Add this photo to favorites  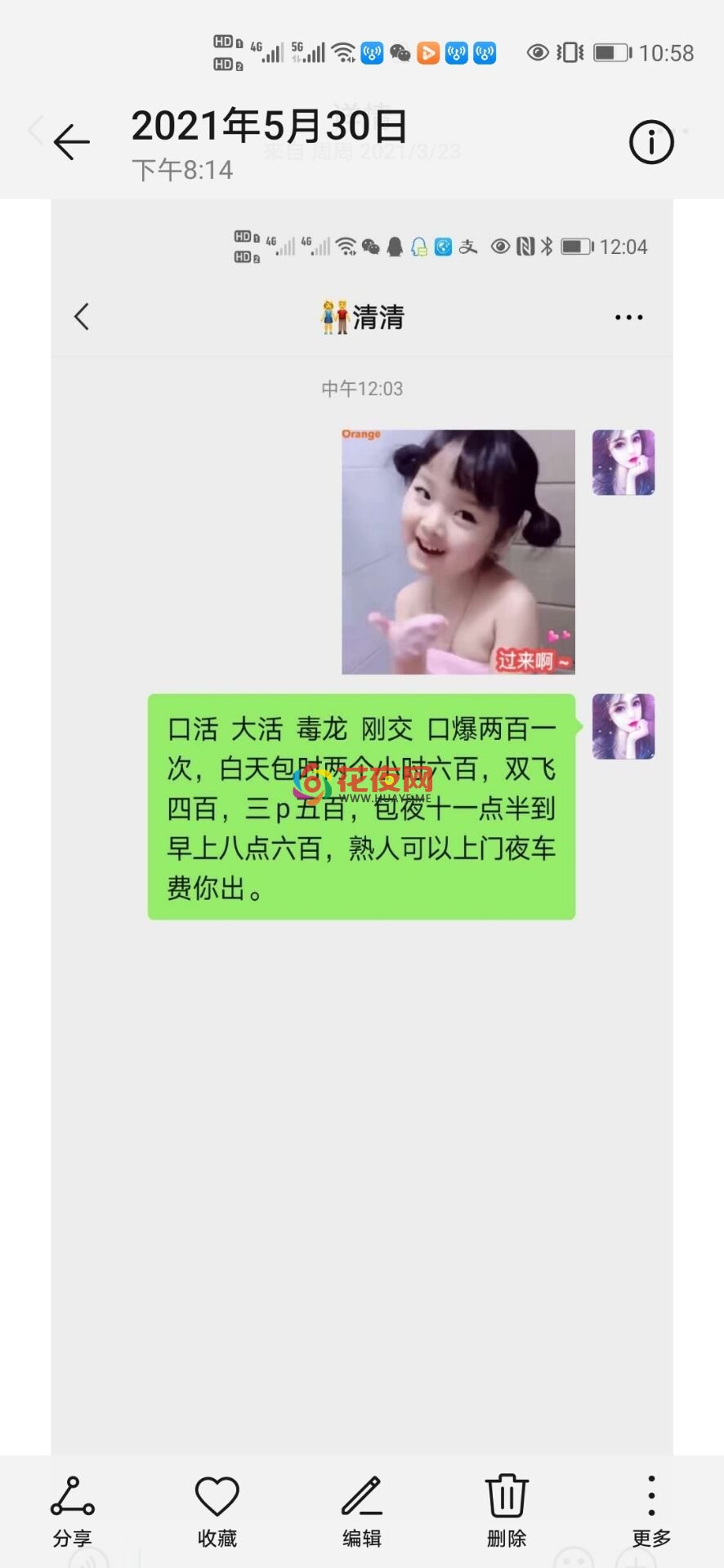click(217, 1511)
